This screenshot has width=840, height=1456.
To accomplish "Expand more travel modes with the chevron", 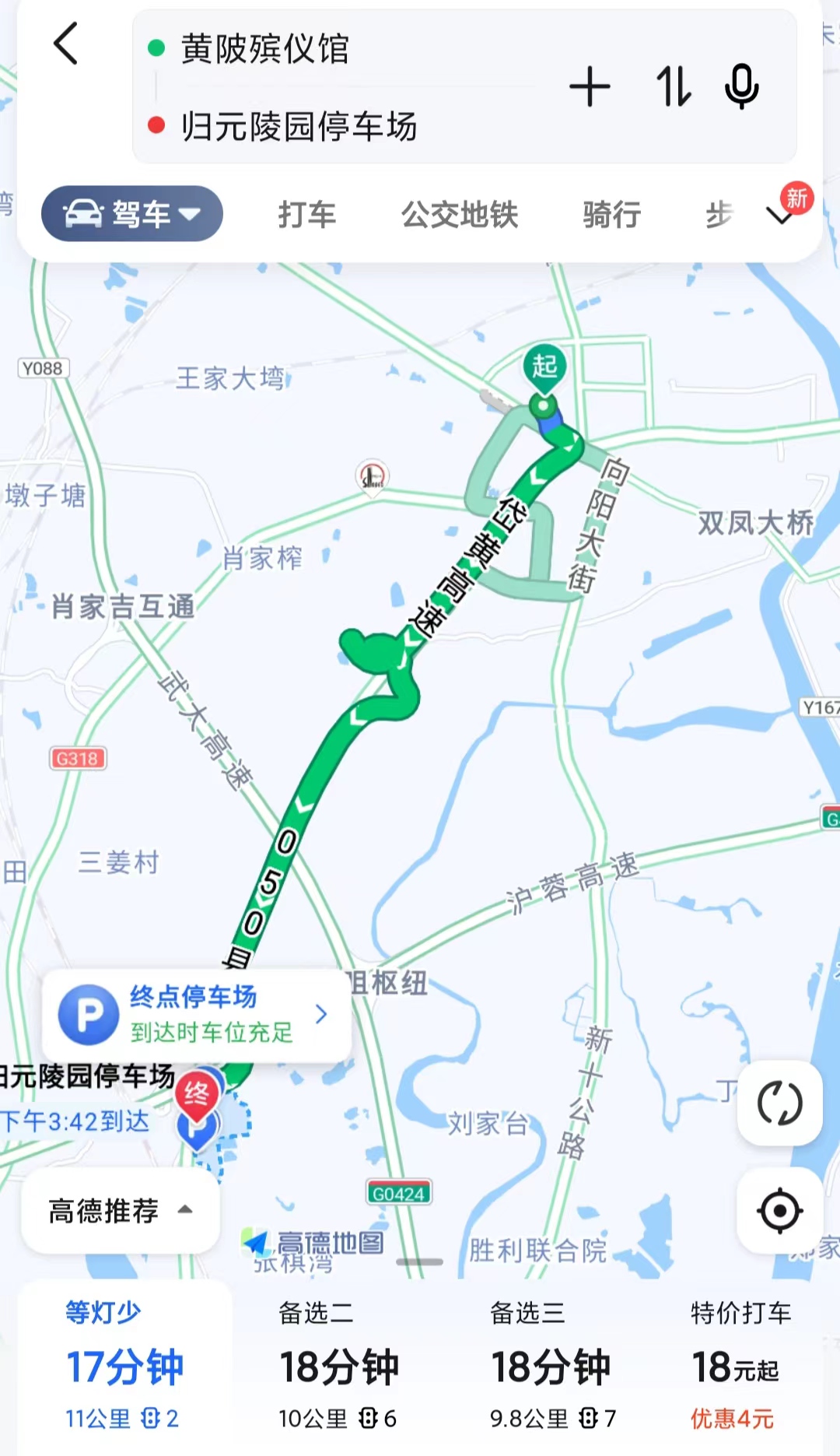I will click(x=778, y=216).
